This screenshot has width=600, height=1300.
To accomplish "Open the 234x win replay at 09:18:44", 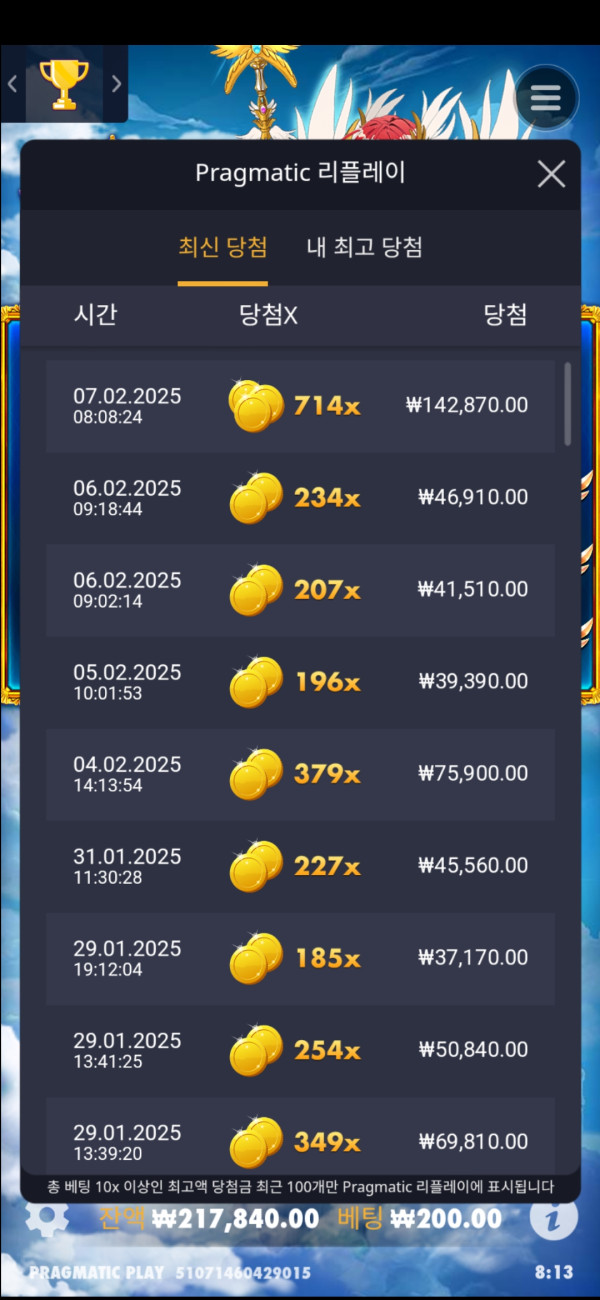I will coord(300,498).
